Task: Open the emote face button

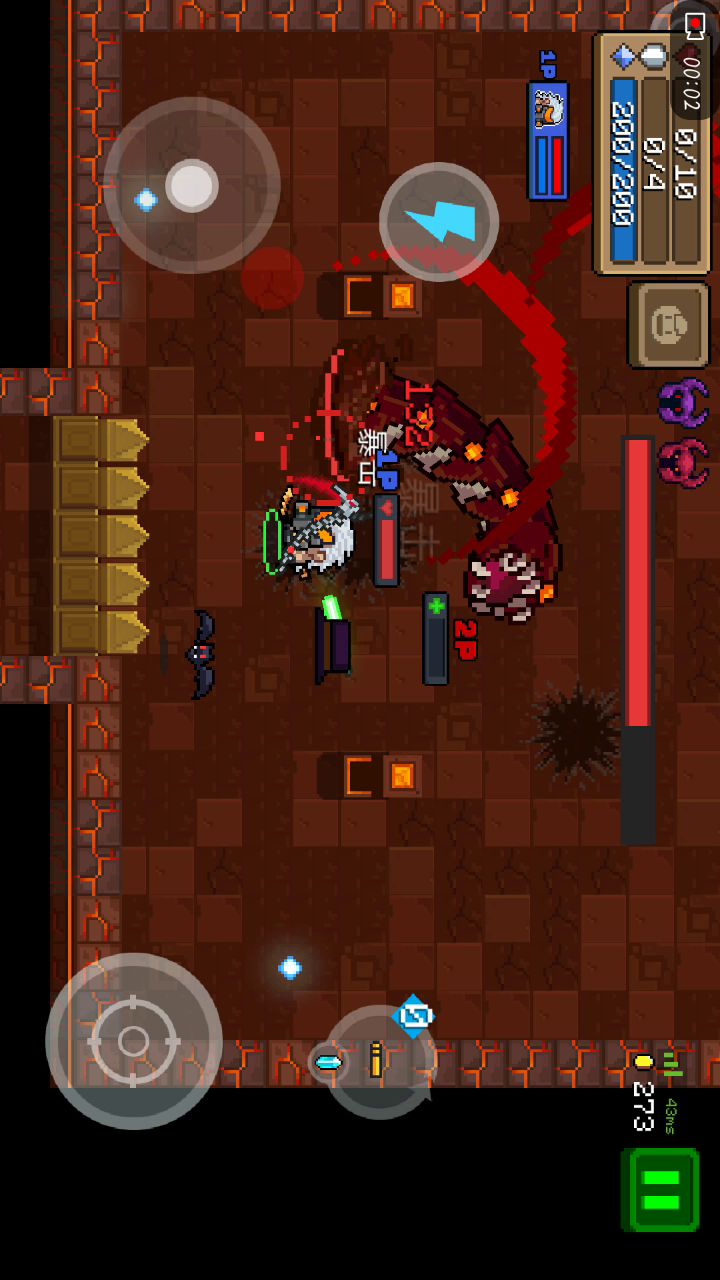Action: coord(669,325)
